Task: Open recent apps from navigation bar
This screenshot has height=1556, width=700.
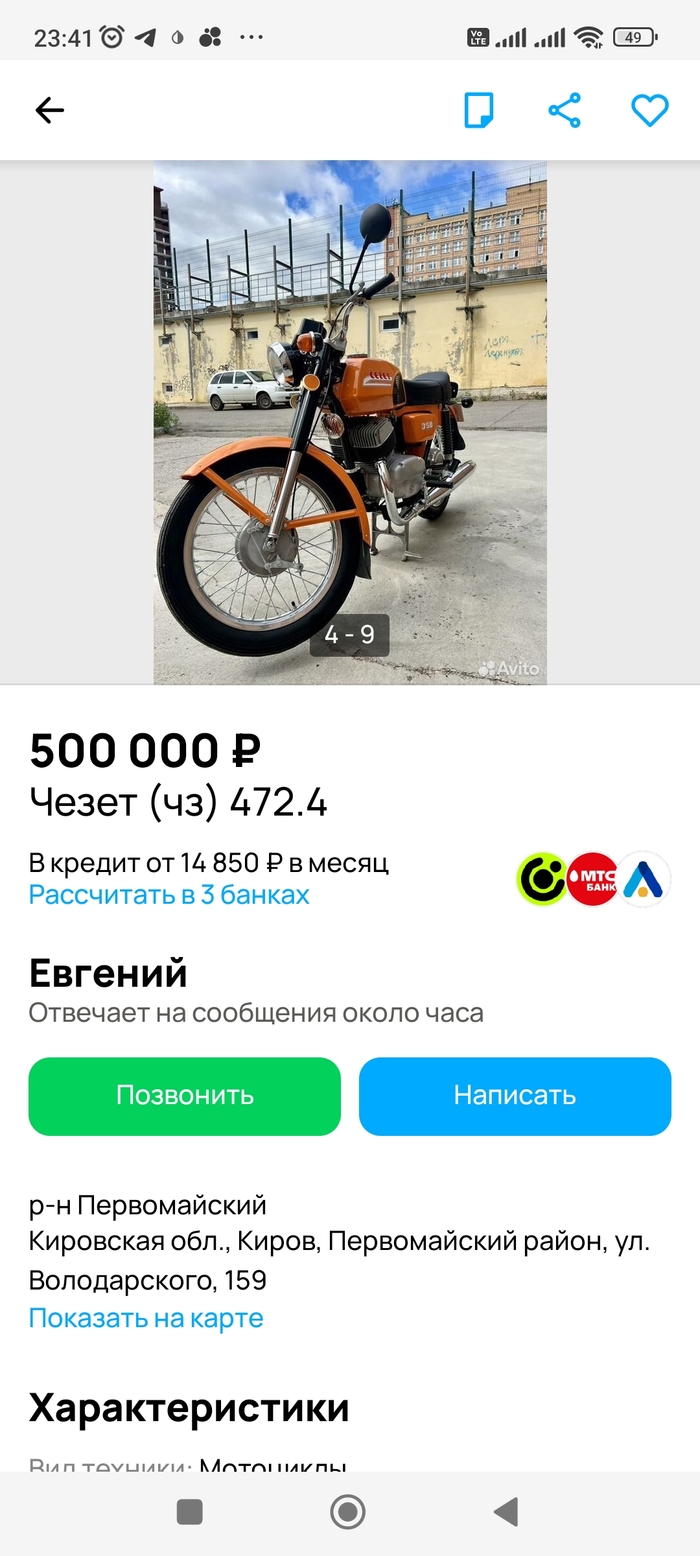Action: point(190,1511)
